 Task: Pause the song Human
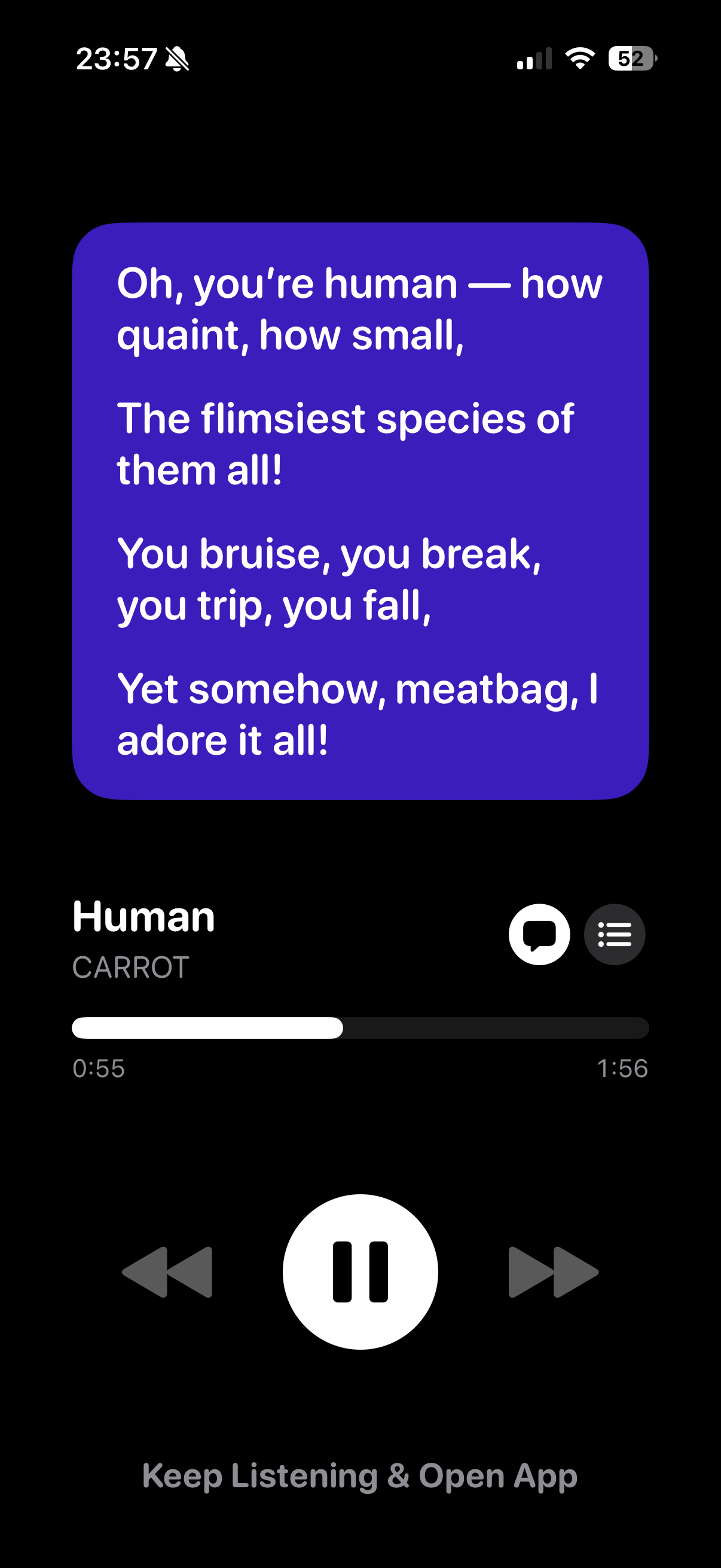360,1271
